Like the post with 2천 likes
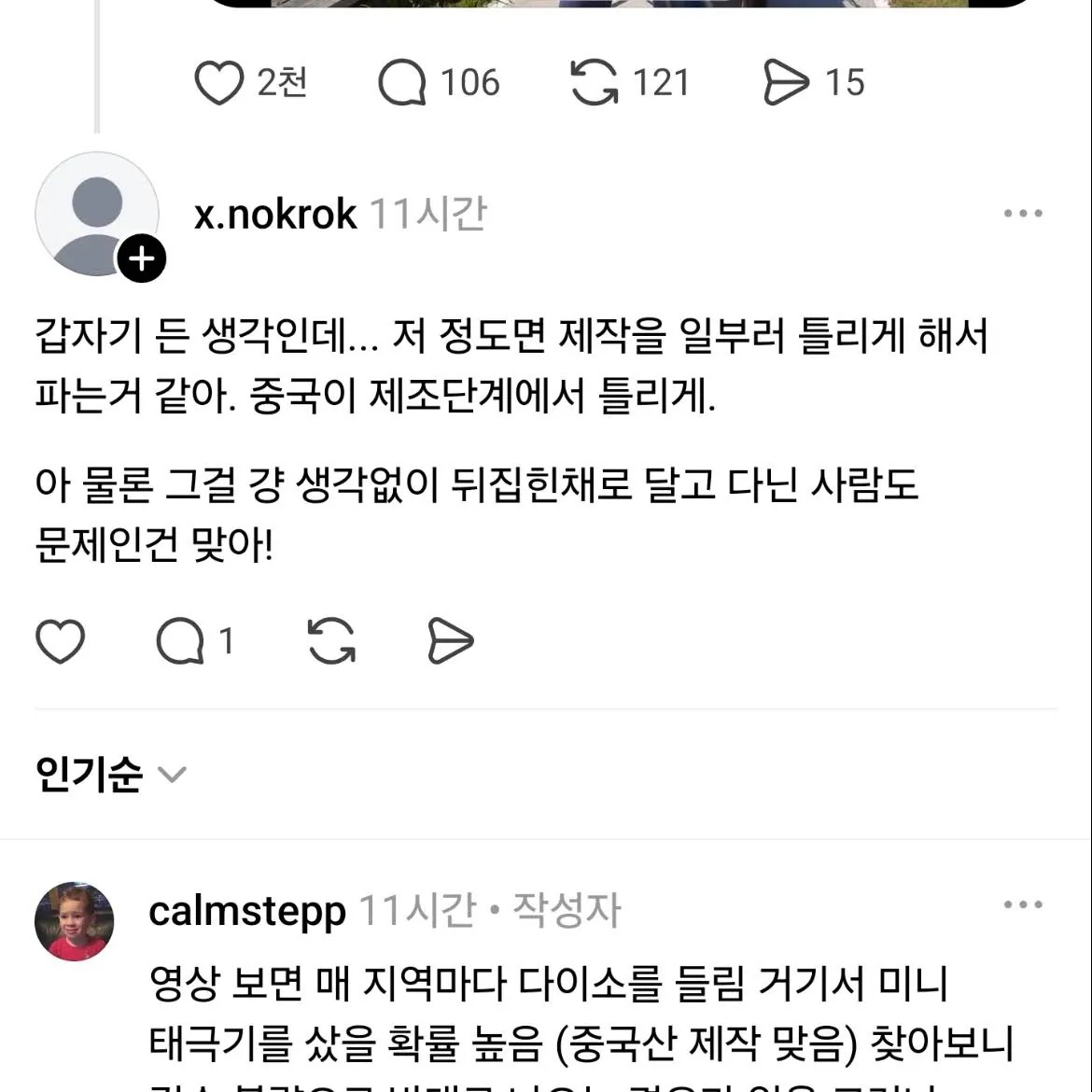The width and height of the screenshot is (1092, 1092). click(x=218, y=83)
